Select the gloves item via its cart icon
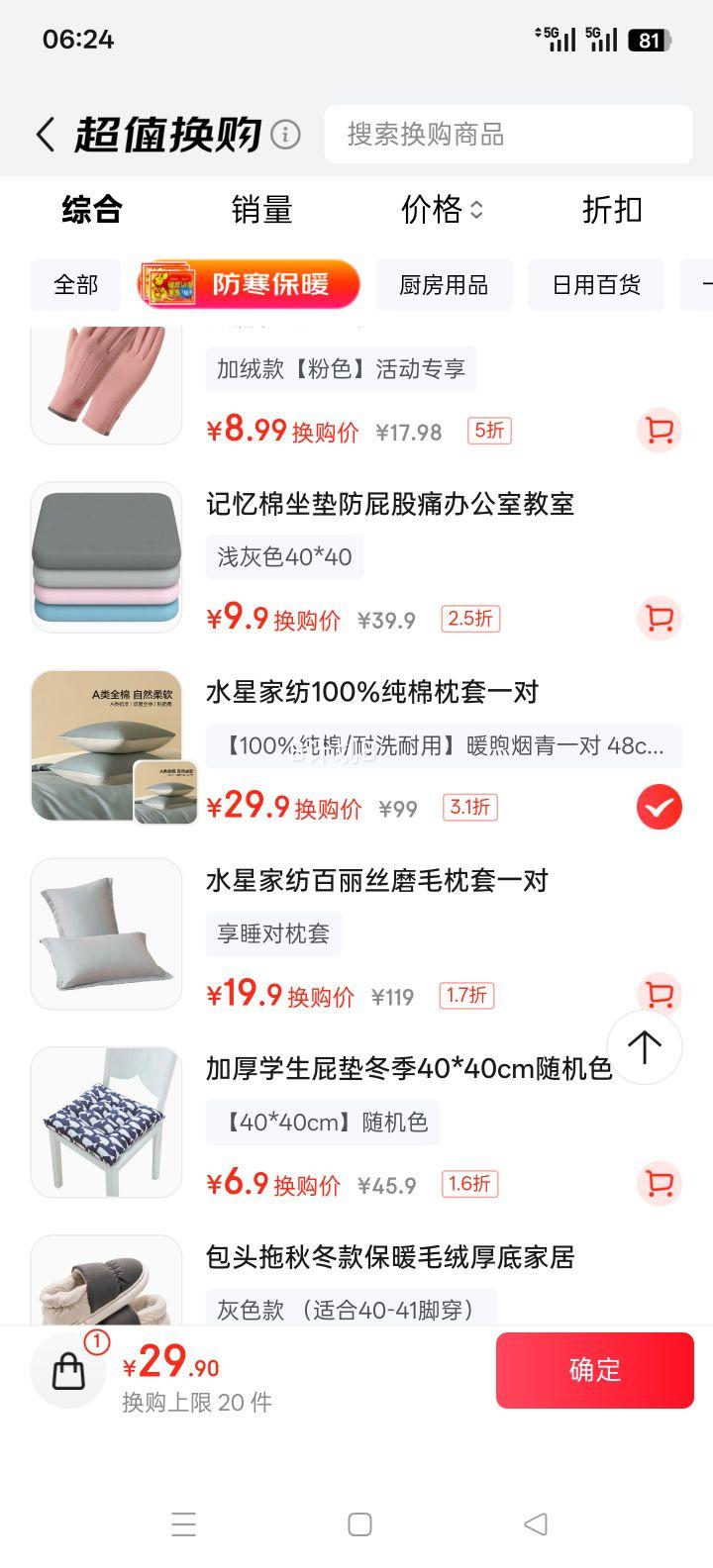 659,431
